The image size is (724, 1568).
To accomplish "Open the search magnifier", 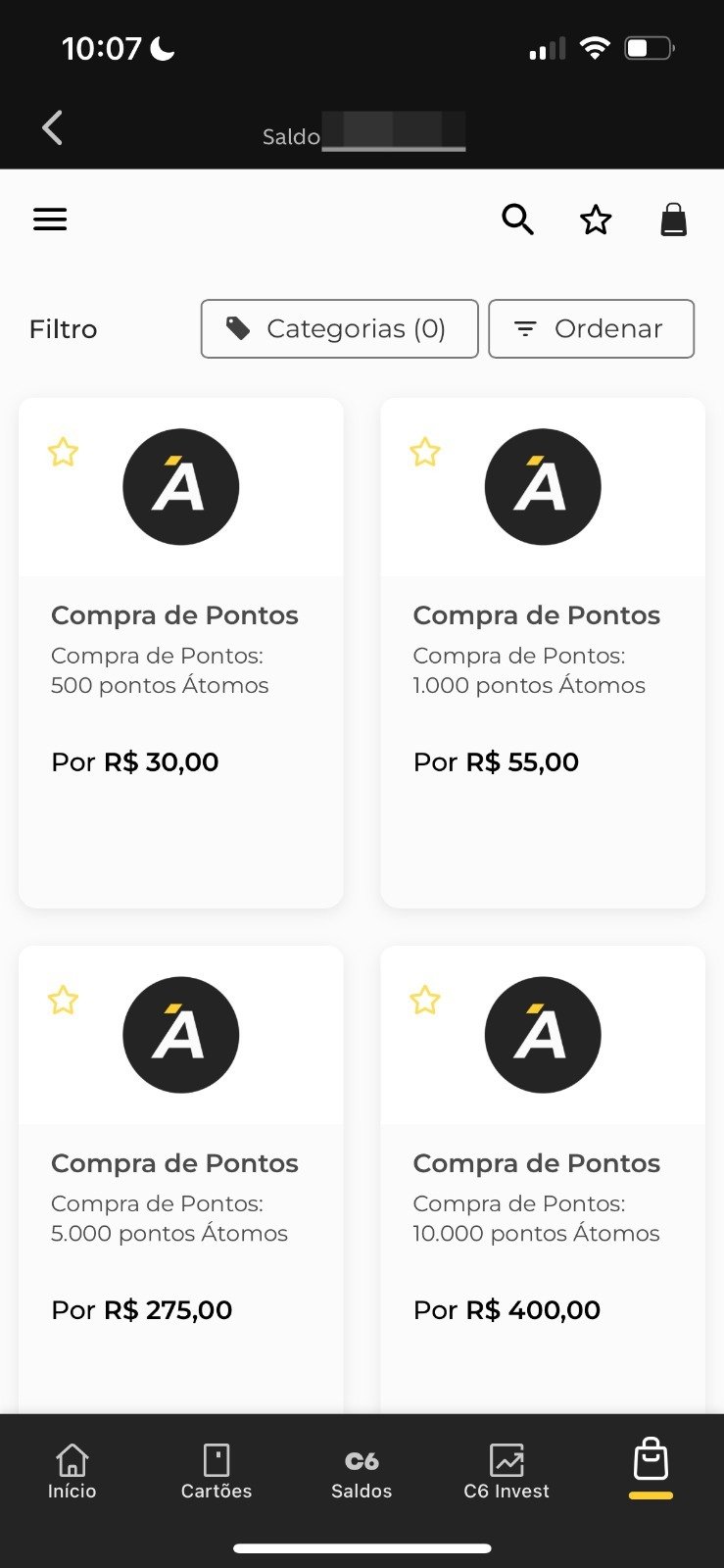I will 517,220.
